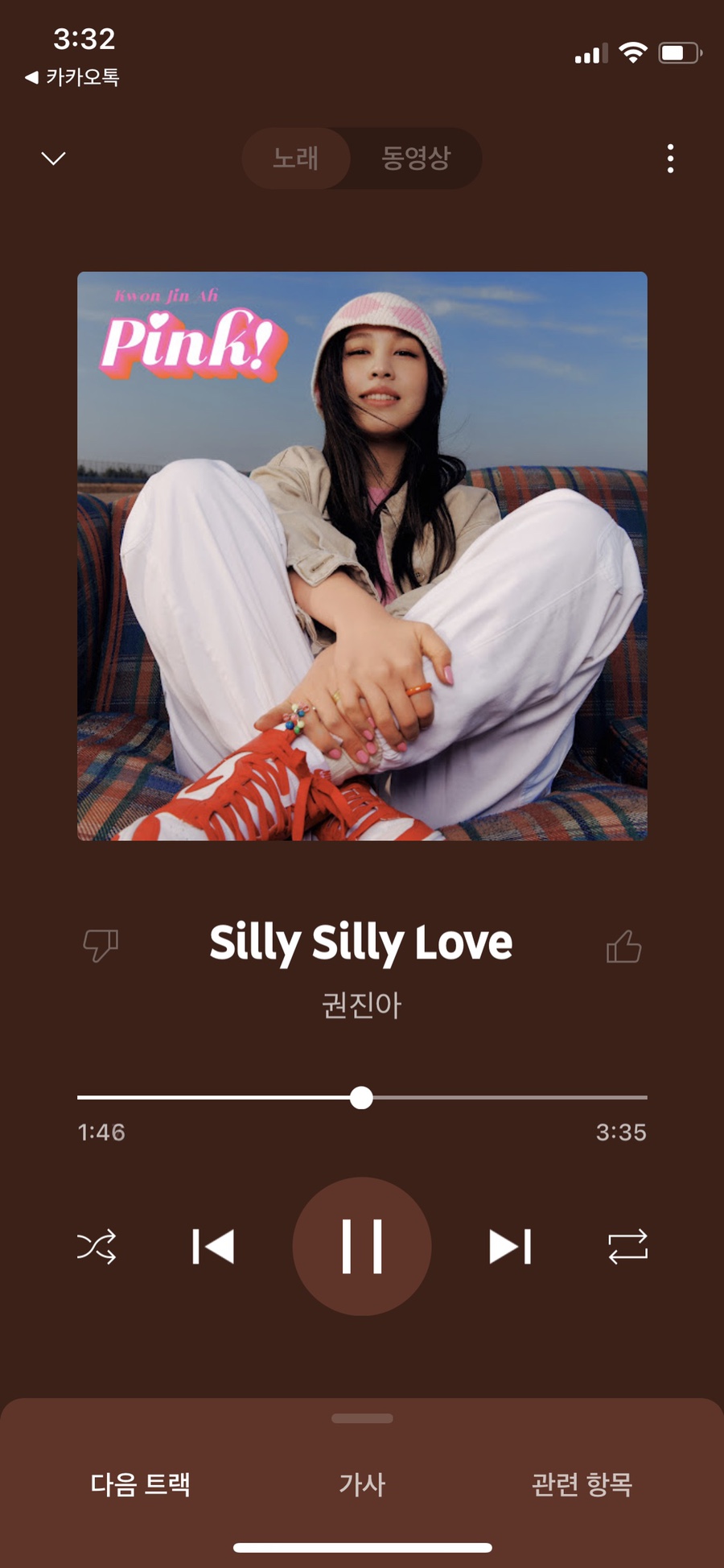Viewport: 724px width, 1568px height.
Task: Switch to the 동영상 (video) mode
Action: pyautogui.click(x=415, y=158)
